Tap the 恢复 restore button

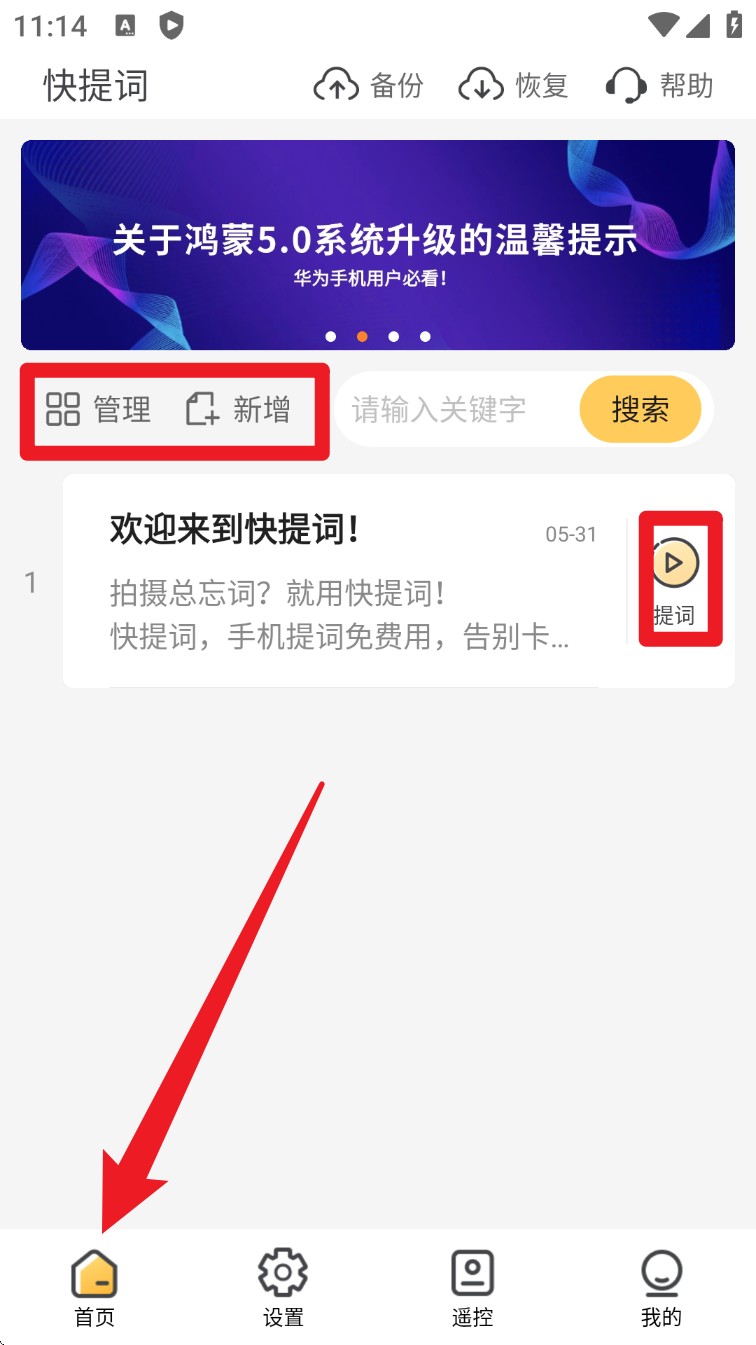tap(514, 86)
